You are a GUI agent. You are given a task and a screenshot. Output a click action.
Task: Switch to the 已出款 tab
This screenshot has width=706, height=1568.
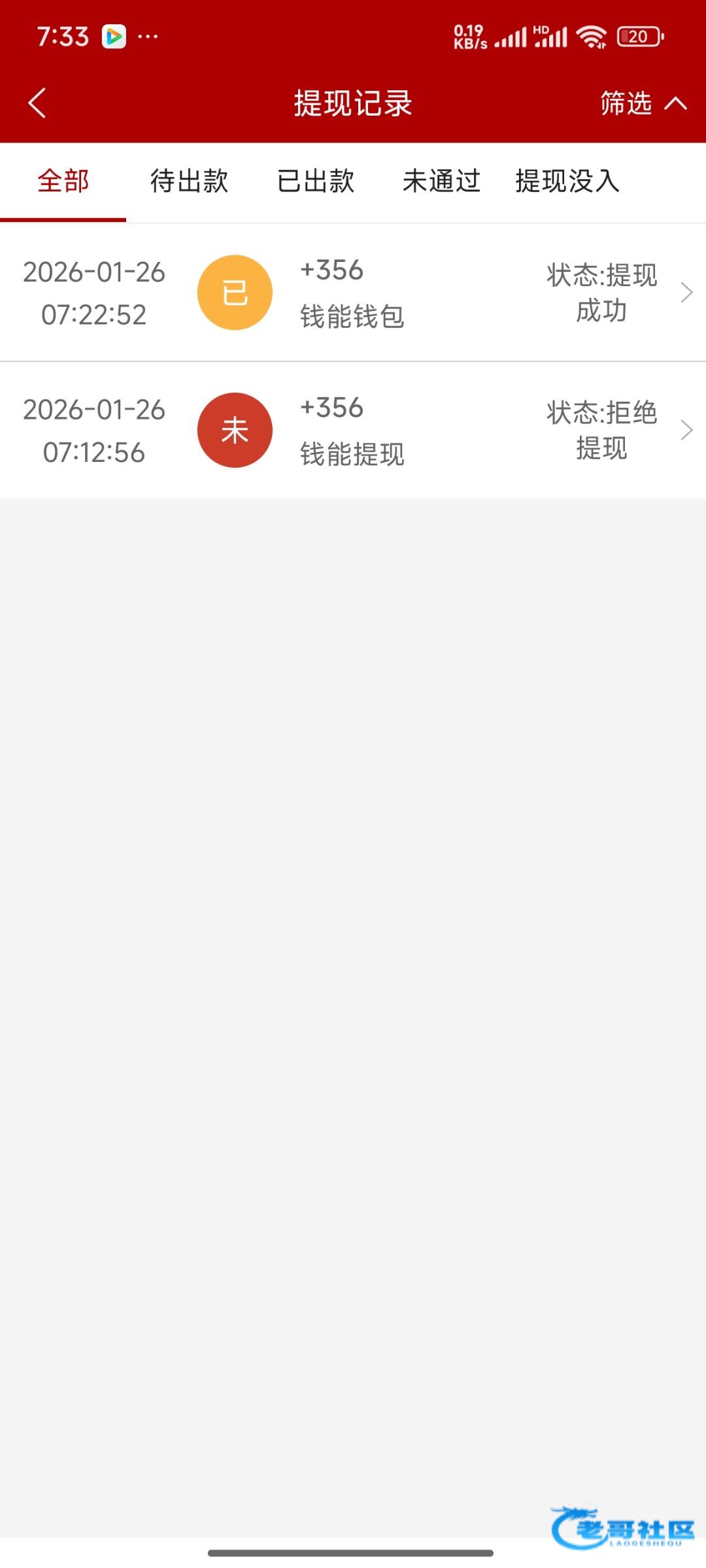click(315, 181)
